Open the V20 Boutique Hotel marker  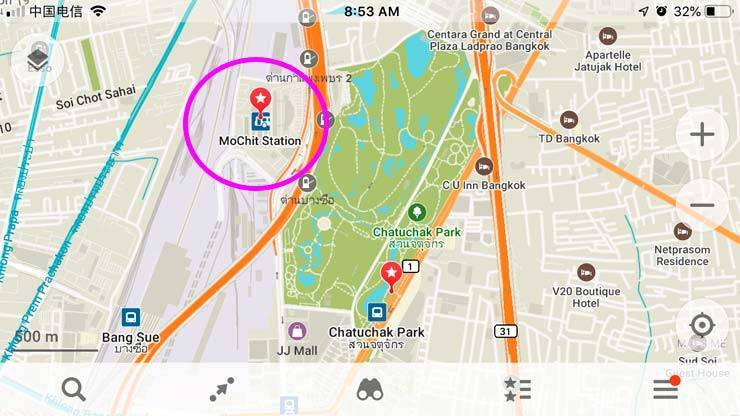(586, 272)
